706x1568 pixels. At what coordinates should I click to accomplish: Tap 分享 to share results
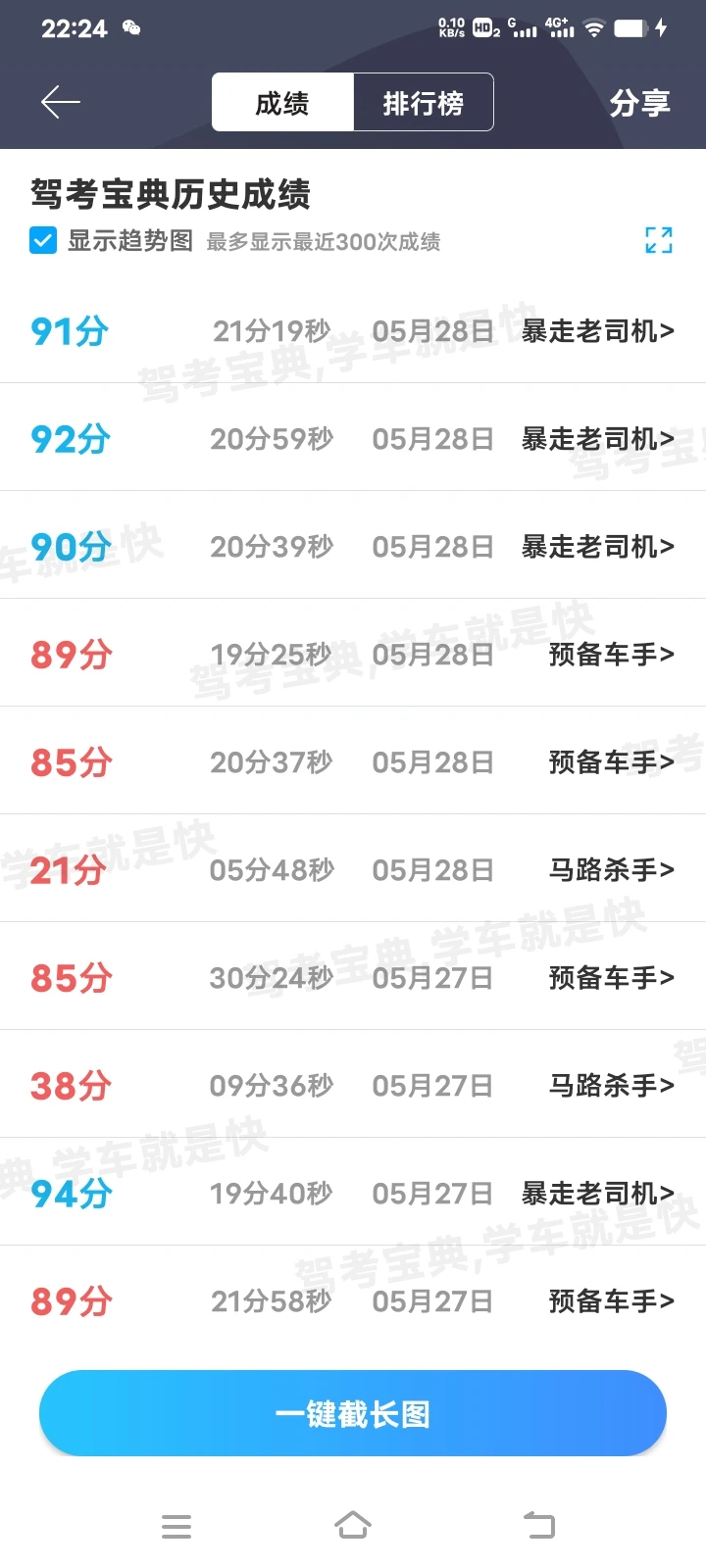click(x=639, y=102)
